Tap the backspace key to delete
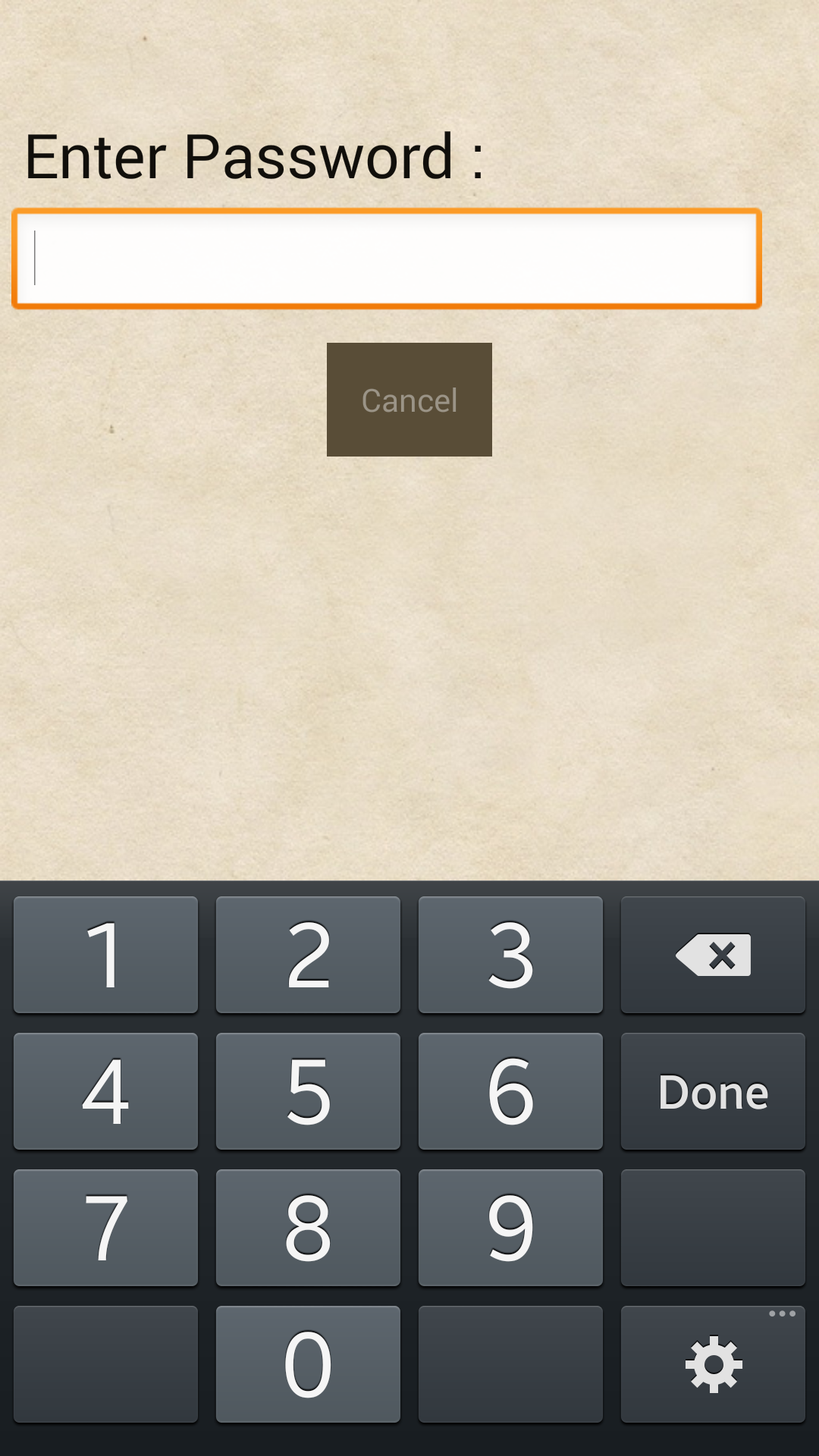 point(712,955)
